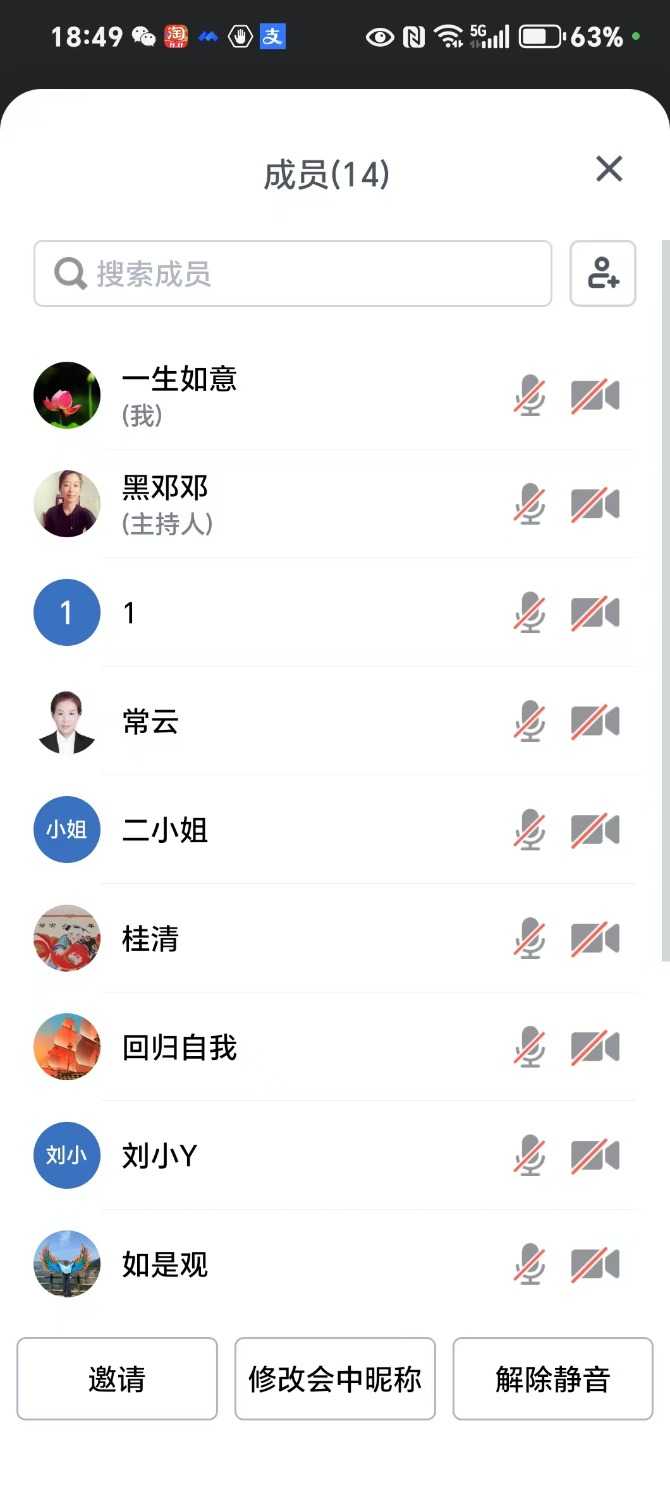The width and height of the screenshot is (670, 1500).
Task: Tap the camera icon beside 一生如意
Action: point(595,396)
